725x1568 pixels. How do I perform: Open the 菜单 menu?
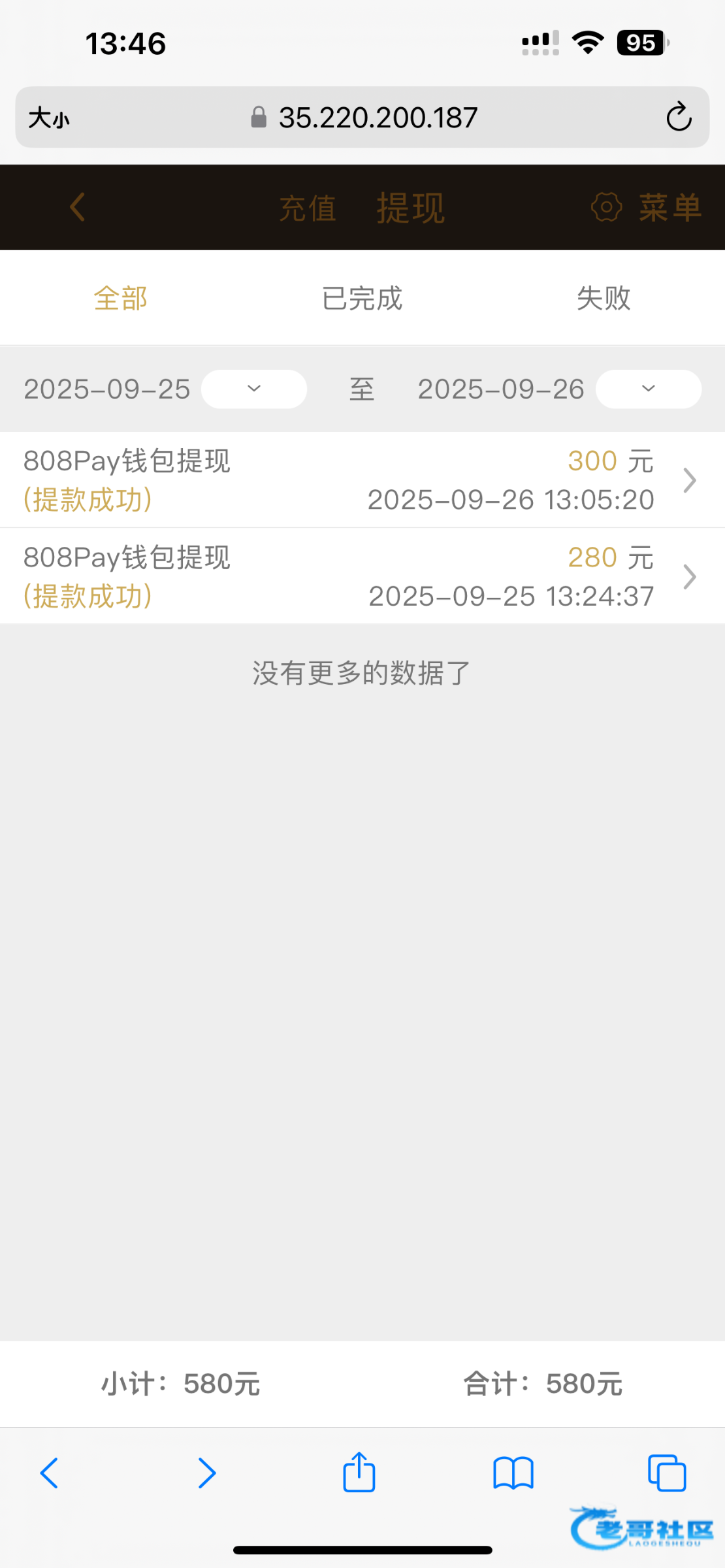647,208
